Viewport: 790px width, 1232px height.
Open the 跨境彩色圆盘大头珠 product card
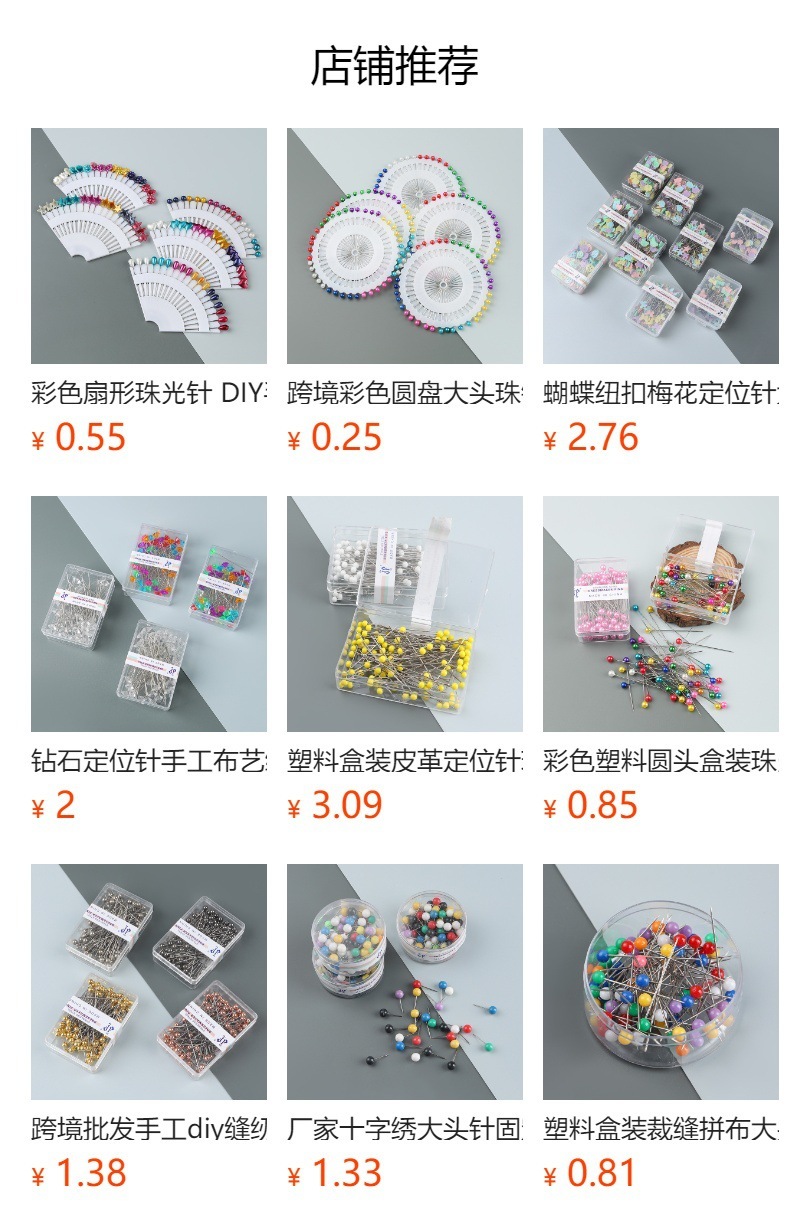(x=405, y=246)
